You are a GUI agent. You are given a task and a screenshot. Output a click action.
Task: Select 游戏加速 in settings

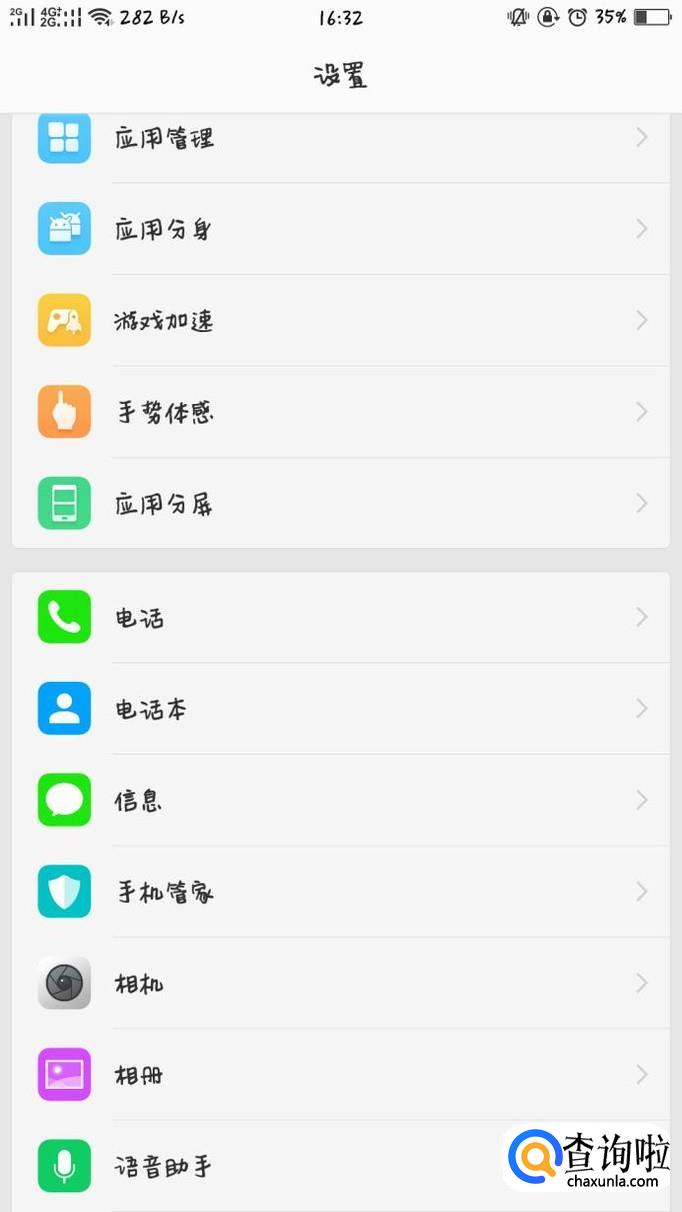(340, 321)
